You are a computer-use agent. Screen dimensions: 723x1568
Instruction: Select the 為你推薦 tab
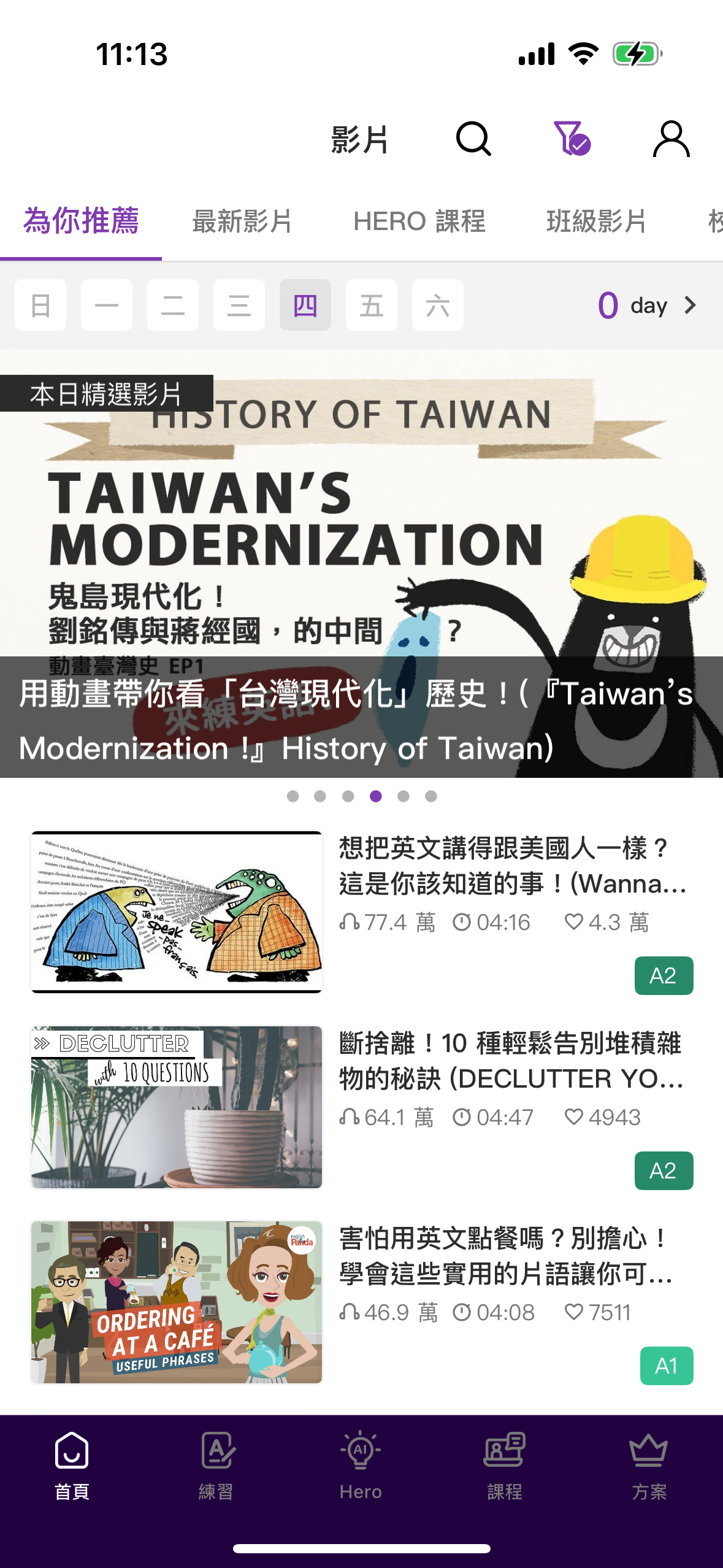(x=81, y=221)
